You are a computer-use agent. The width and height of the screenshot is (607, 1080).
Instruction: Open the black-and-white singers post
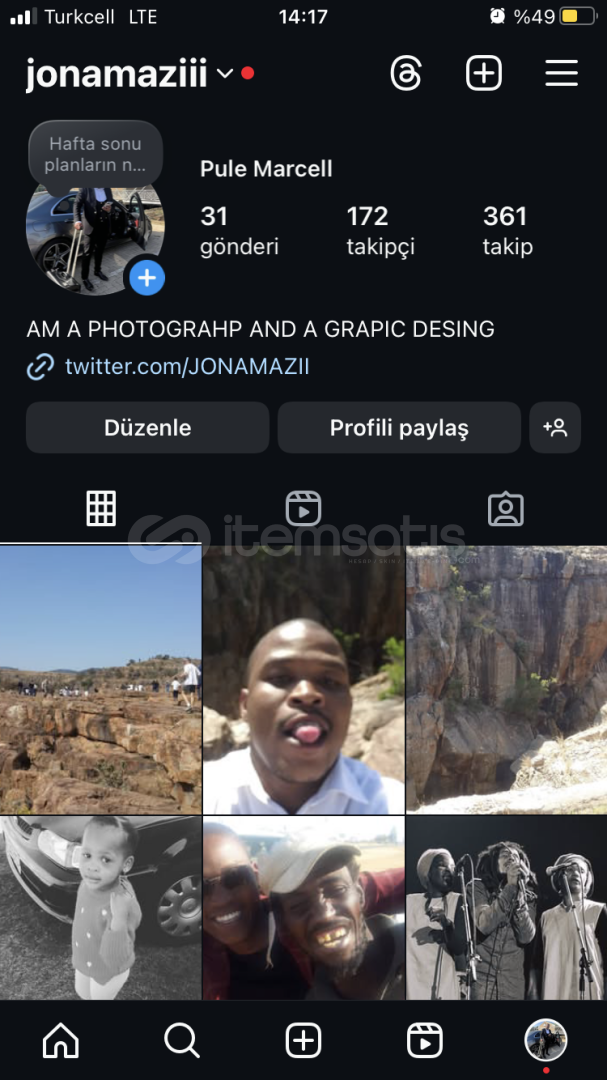(x=506, y=907)
